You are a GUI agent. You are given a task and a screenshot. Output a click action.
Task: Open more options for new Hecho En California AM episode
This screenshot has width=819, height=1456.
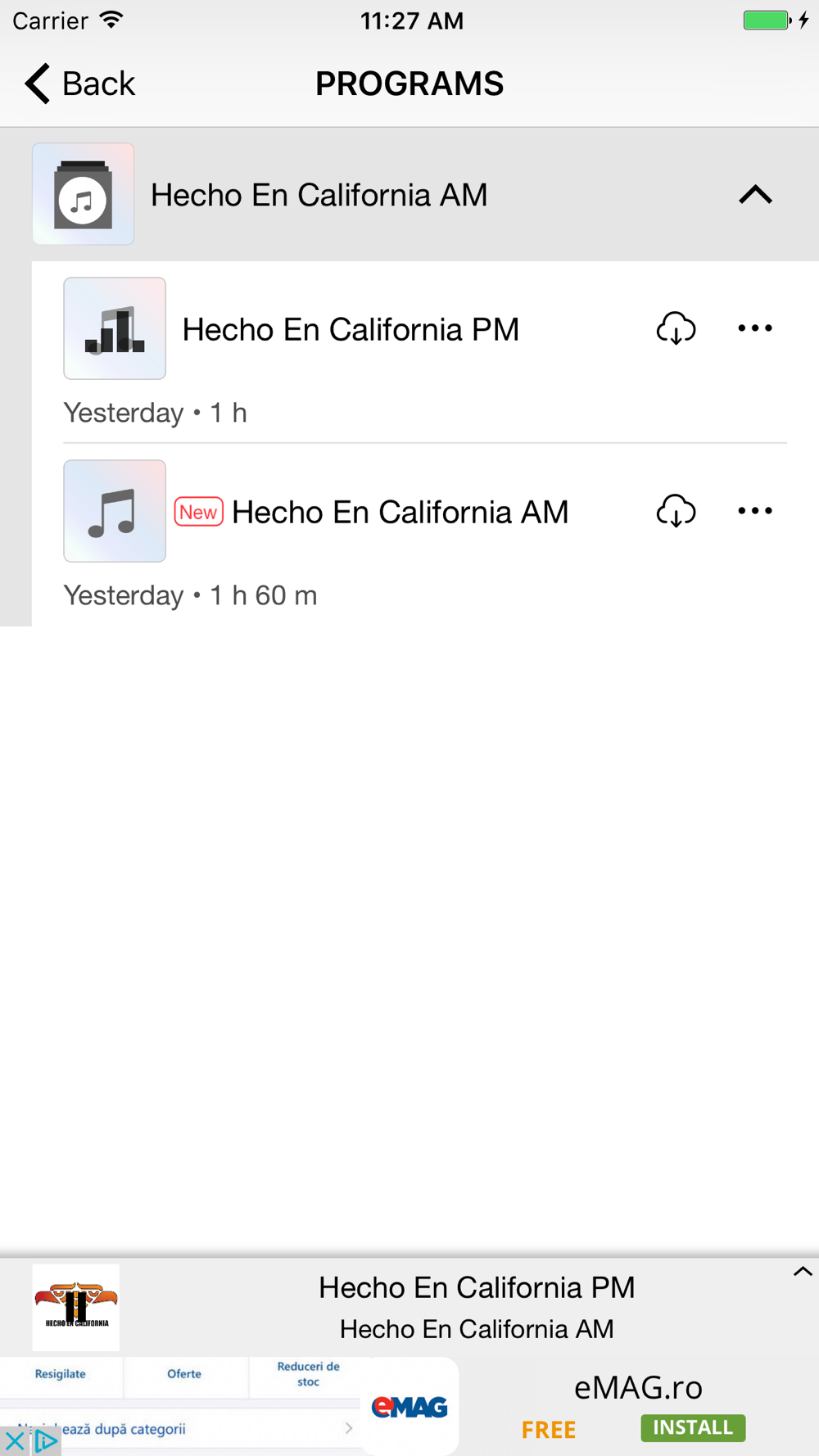point(754,511)
